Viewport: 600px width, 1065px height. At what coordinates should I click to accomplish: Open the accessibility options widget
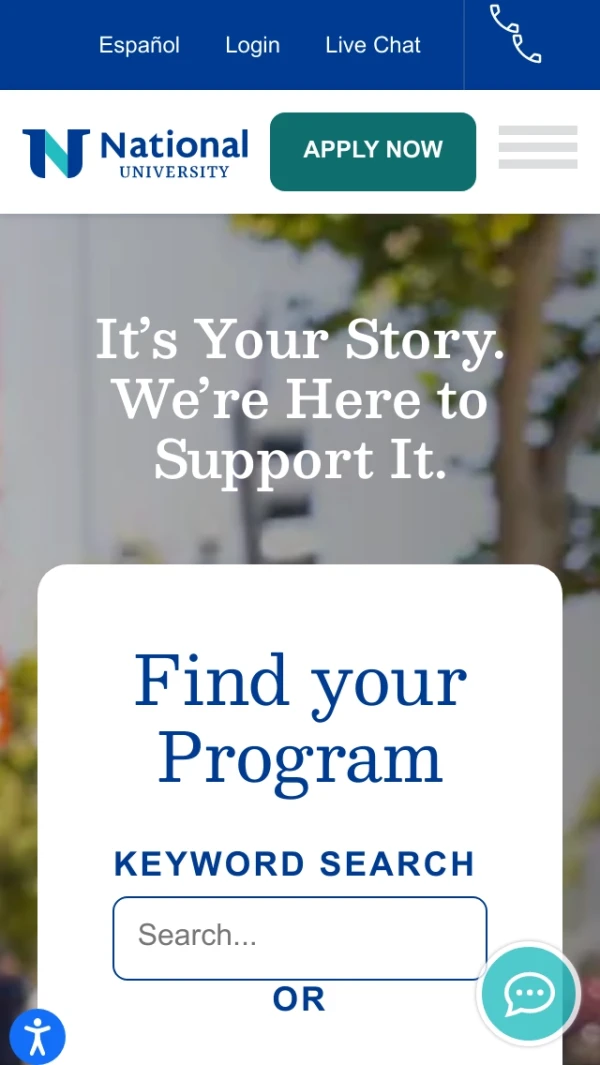pos(38,1036)
